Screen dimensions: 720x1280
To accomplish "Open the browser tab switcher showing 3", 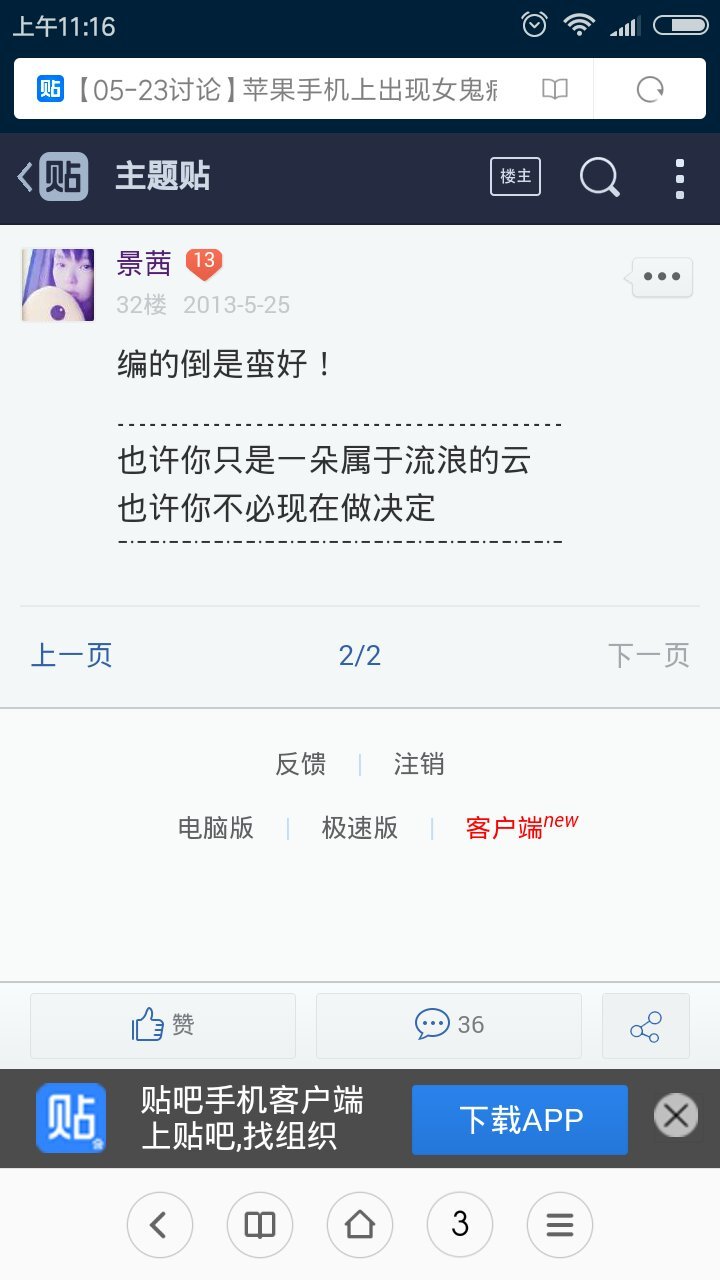I will pos(460,1224).
